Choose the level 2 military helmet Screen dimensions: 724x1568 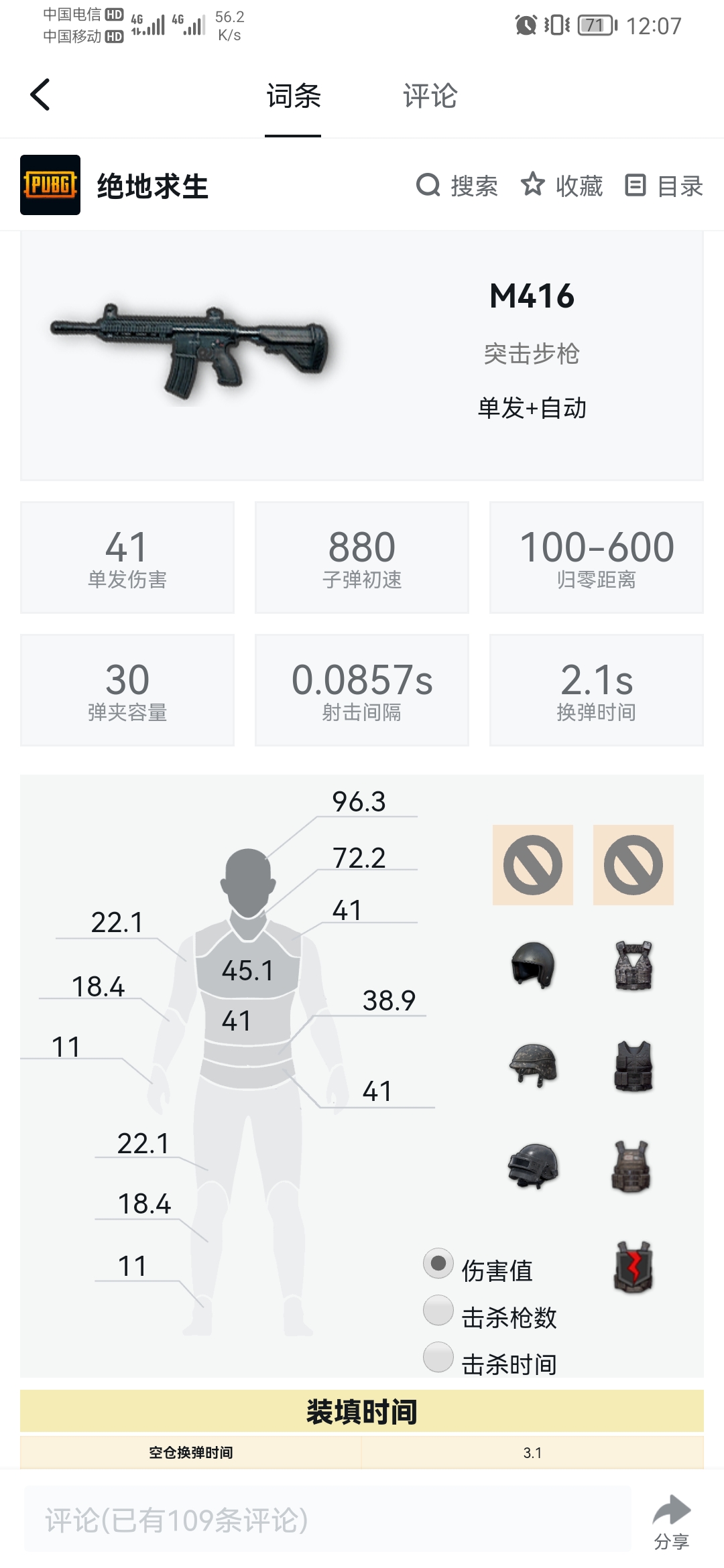pos(533,1065)
